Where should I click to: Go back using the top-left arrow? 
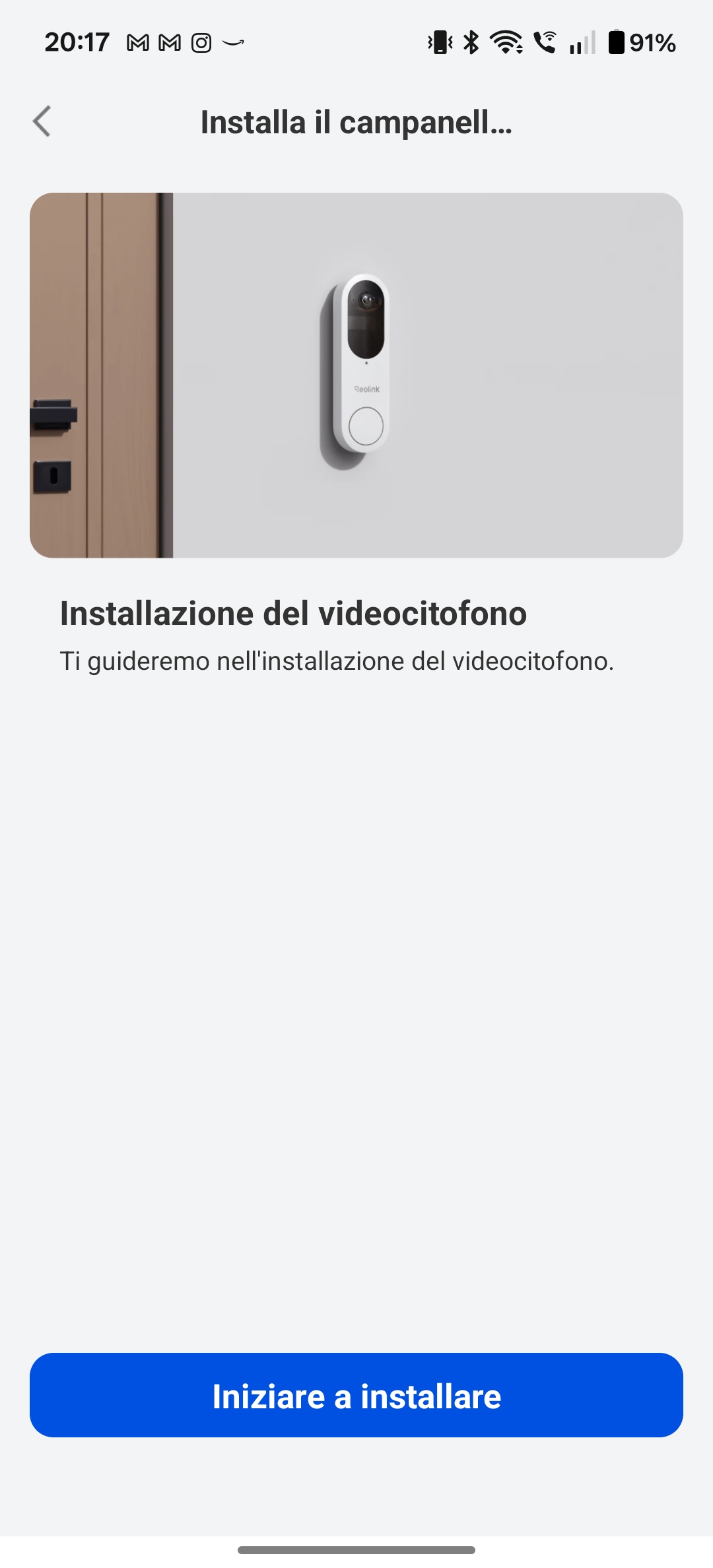[42, 121]
